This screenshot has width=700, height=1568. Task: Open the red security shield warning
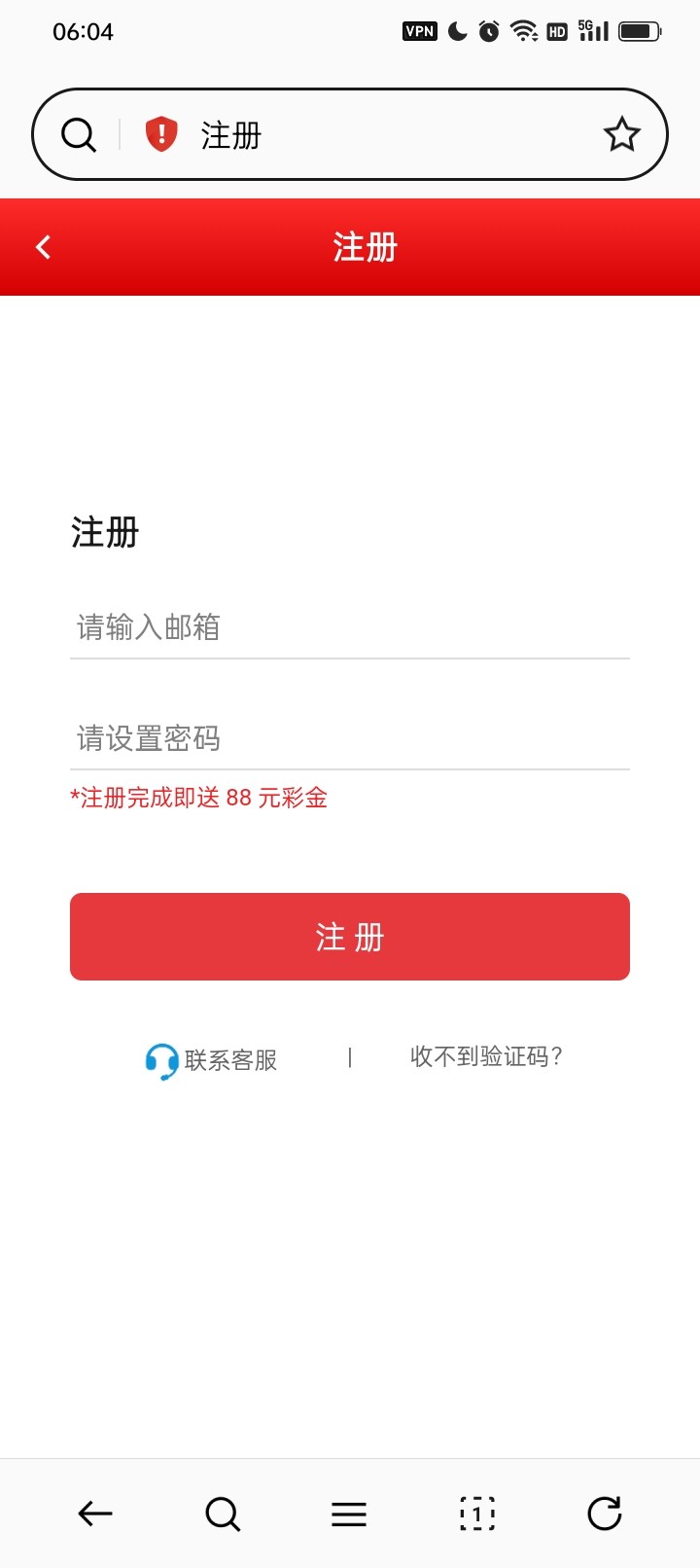tap(161, 134)
